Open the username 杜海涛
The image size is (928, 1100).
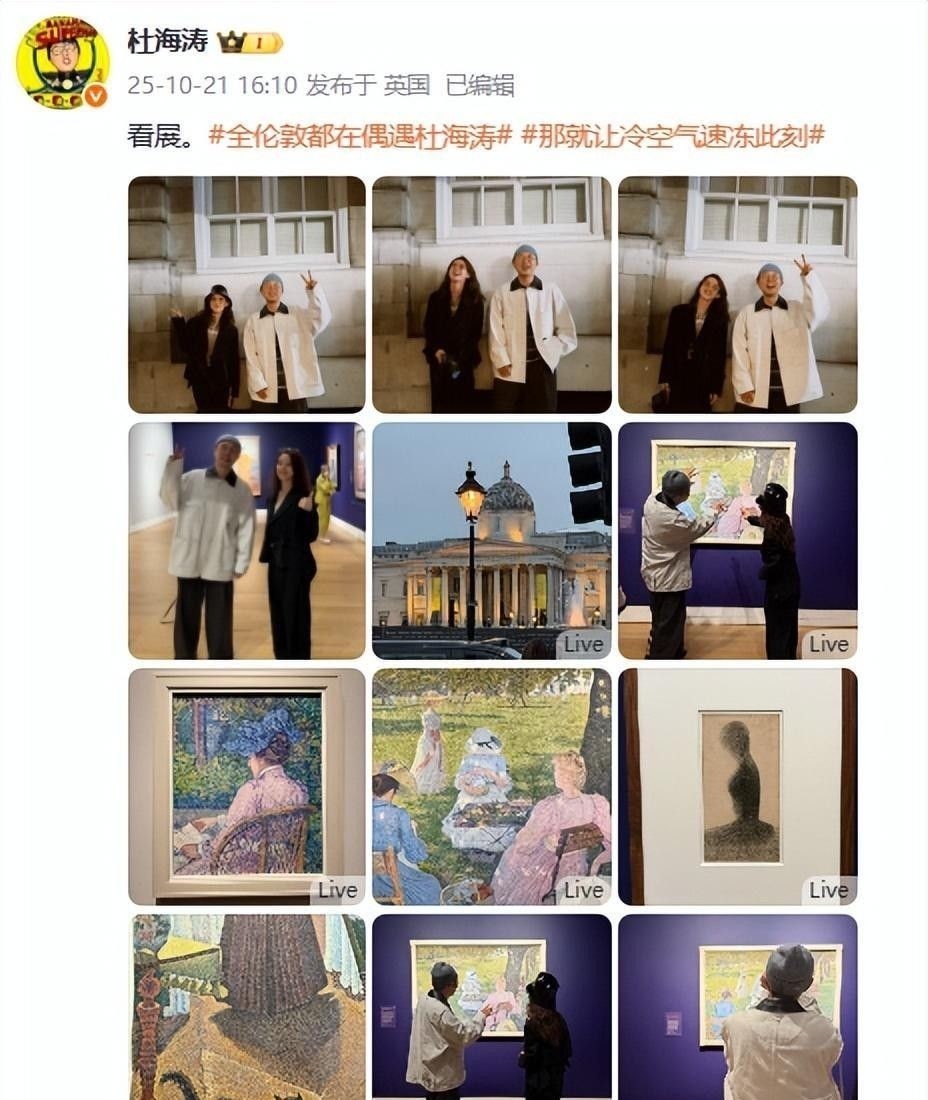(x=168, y=41)
